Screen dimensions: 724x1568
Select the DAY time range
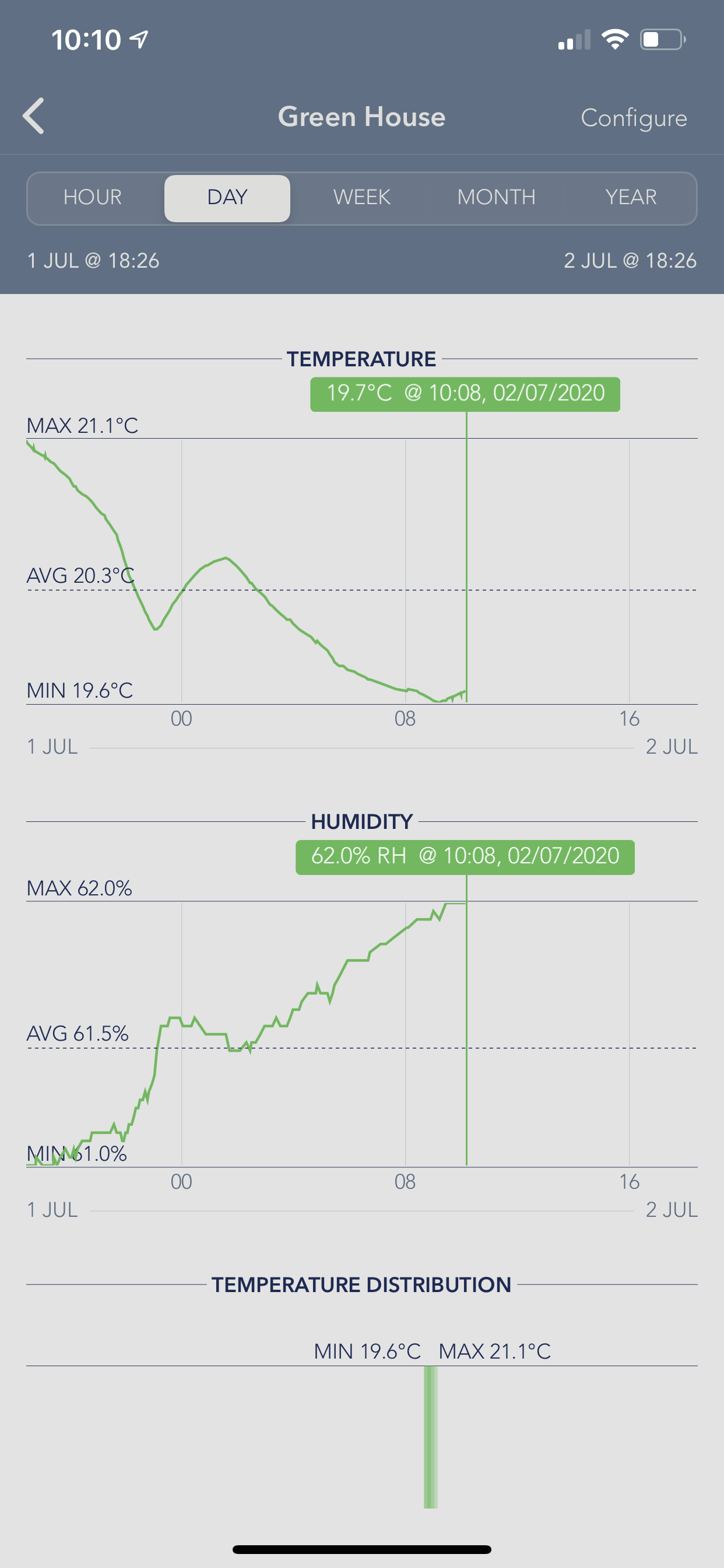(x=227, y=198)
